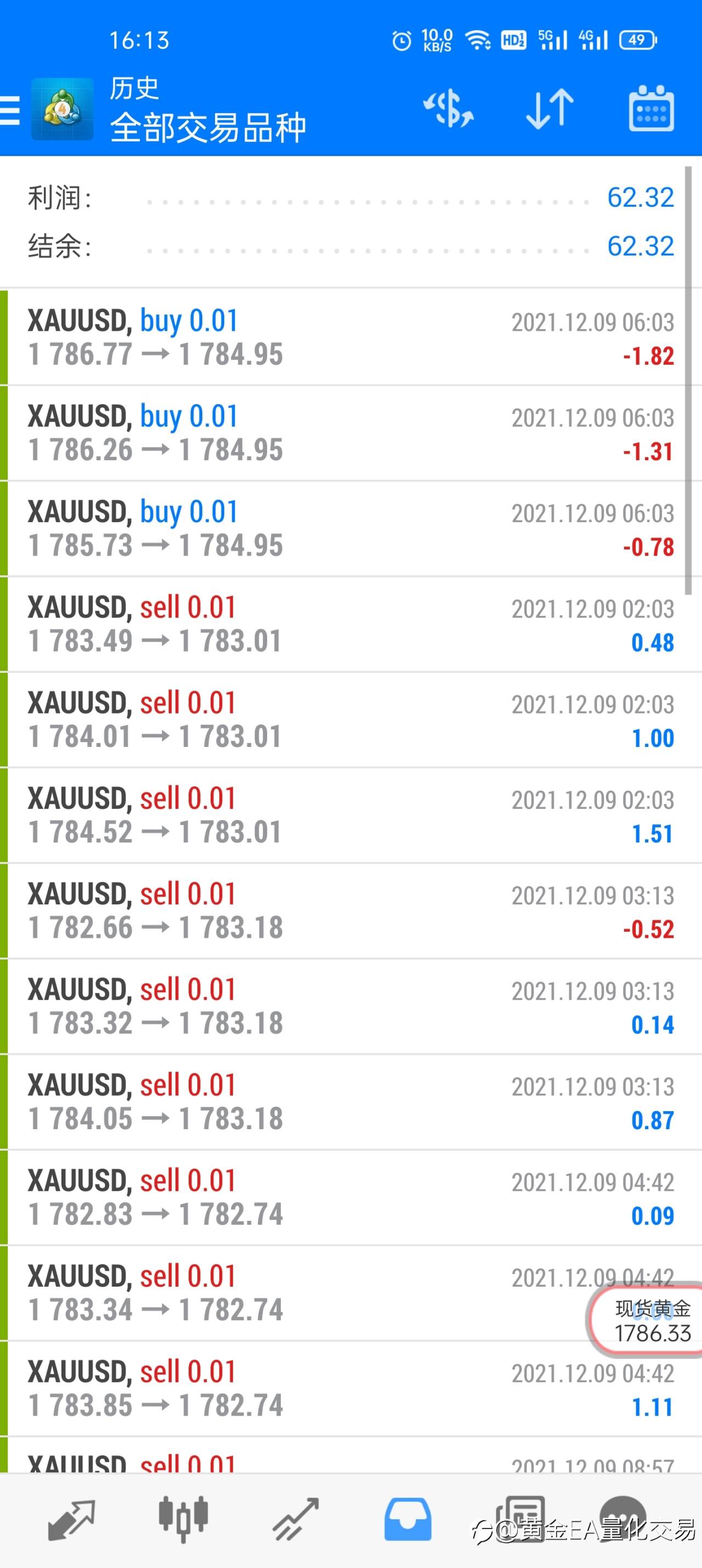This screenshot has width=702, height=1568.
Task: Select the History inbox tab
Action: (407, 1520)
